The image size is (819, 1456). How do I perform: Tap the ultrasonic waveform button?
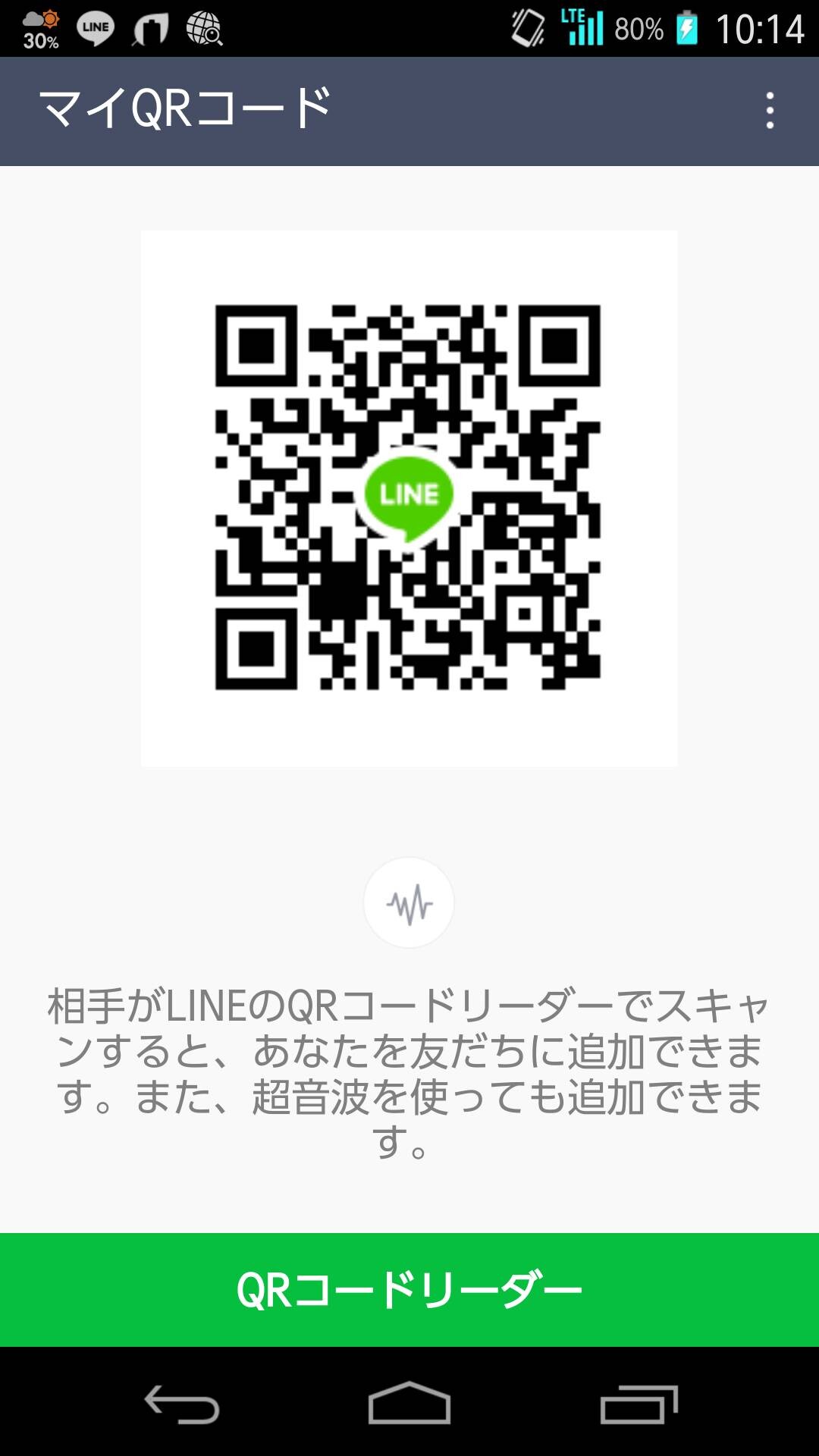(409, 902)
